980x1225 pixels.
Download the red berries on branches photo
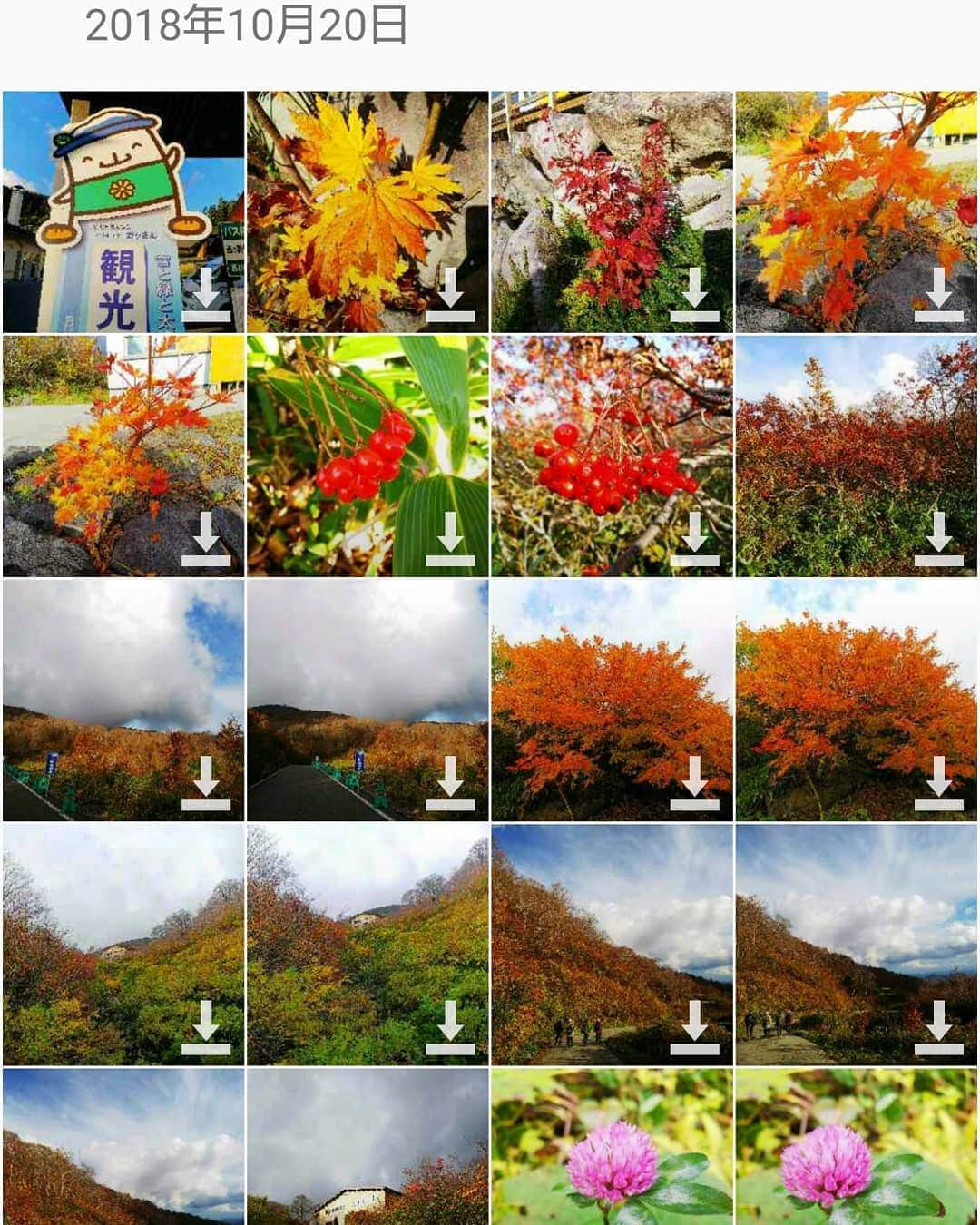[695, 540]
